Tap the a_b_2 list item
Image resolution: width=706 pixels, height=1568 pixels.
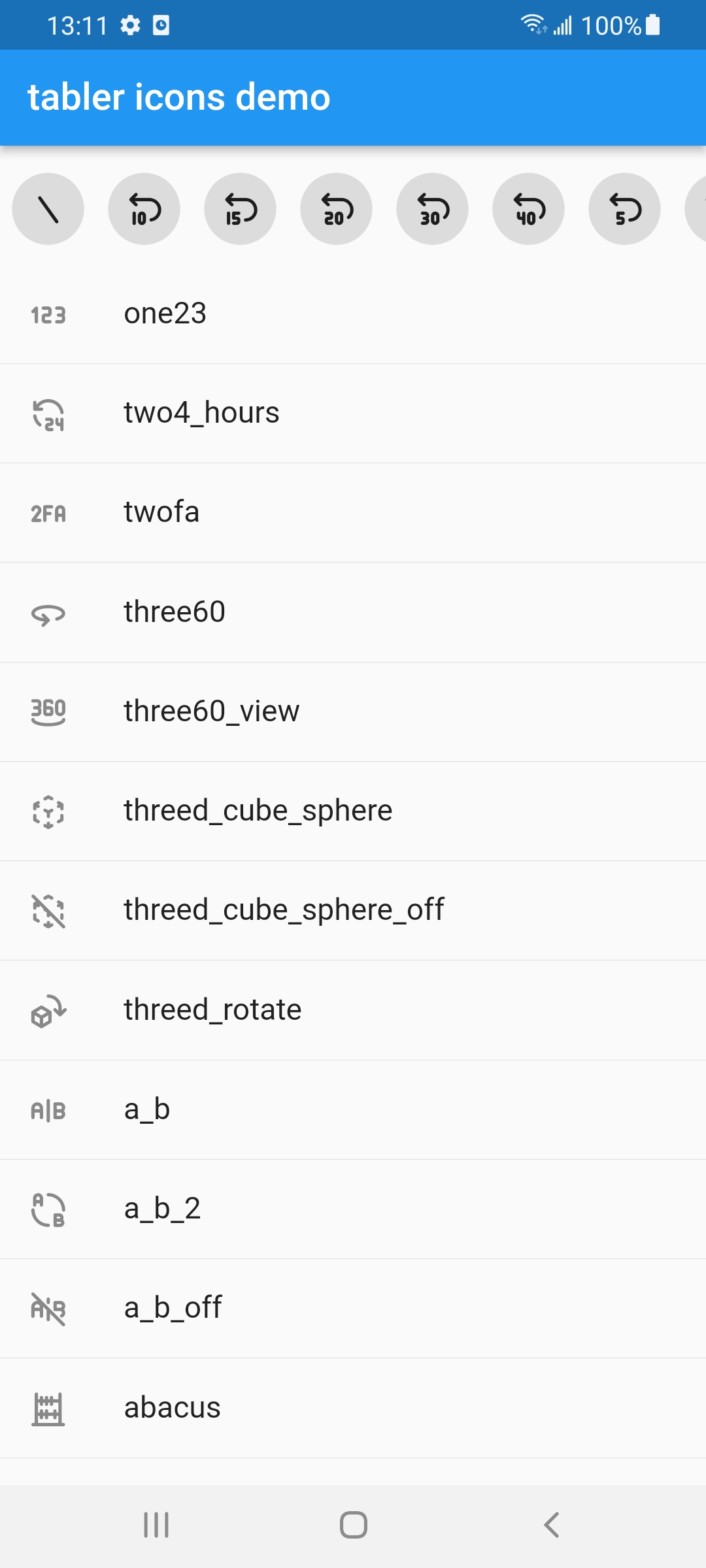click(x=353, y=1209)
